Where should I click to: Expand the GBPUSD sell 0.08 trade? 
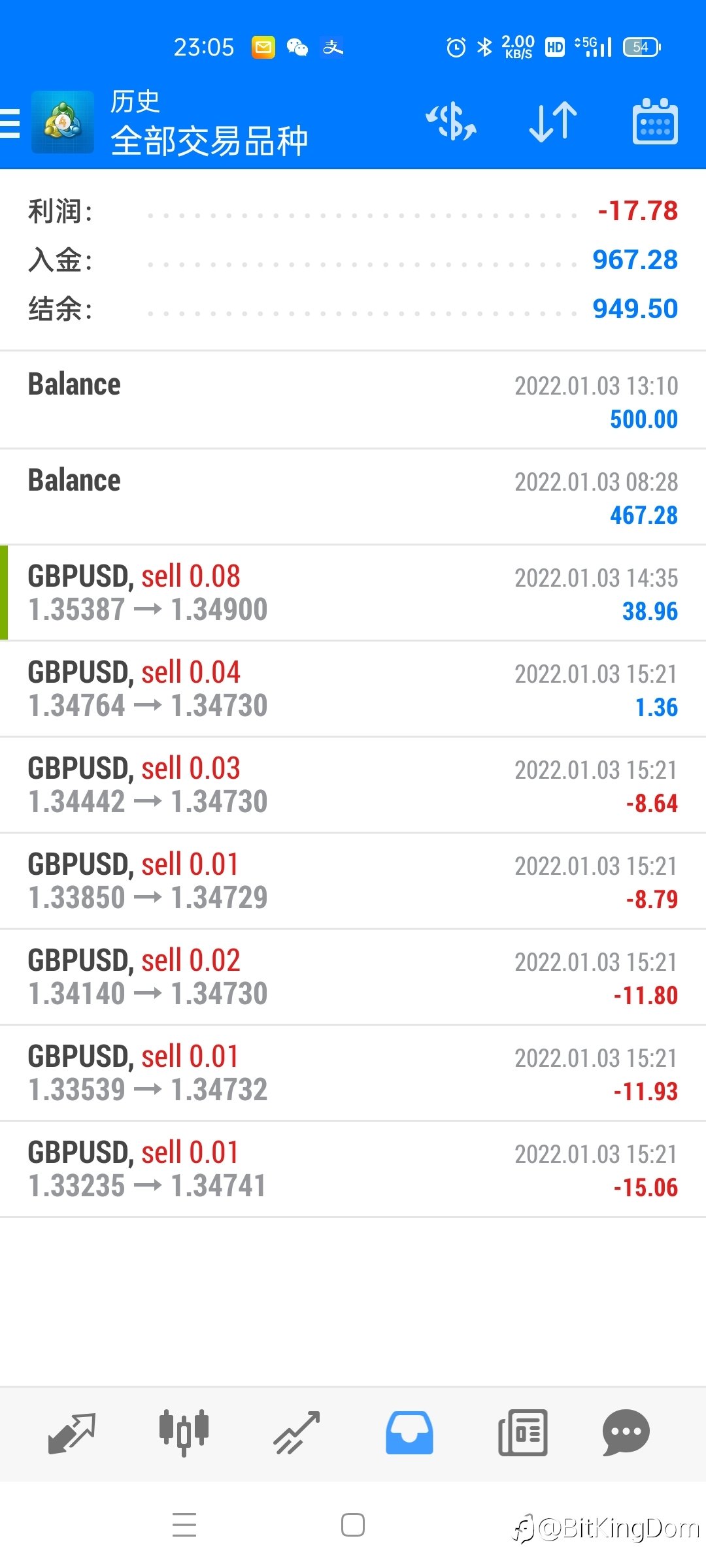pyautogui.click(x=353, y=593)
